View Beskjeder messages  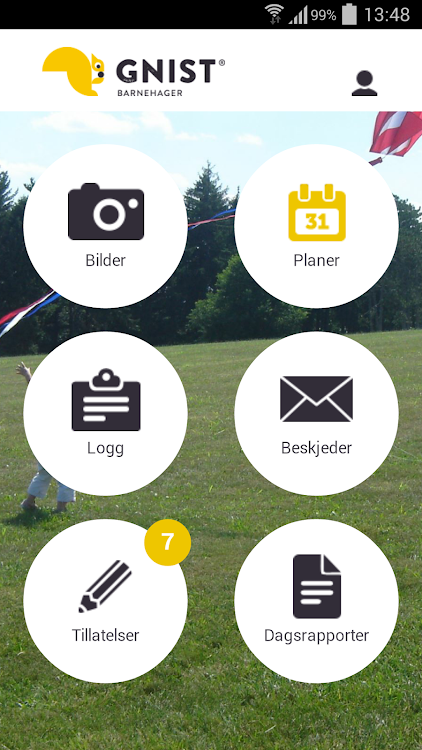click(316, 414)
